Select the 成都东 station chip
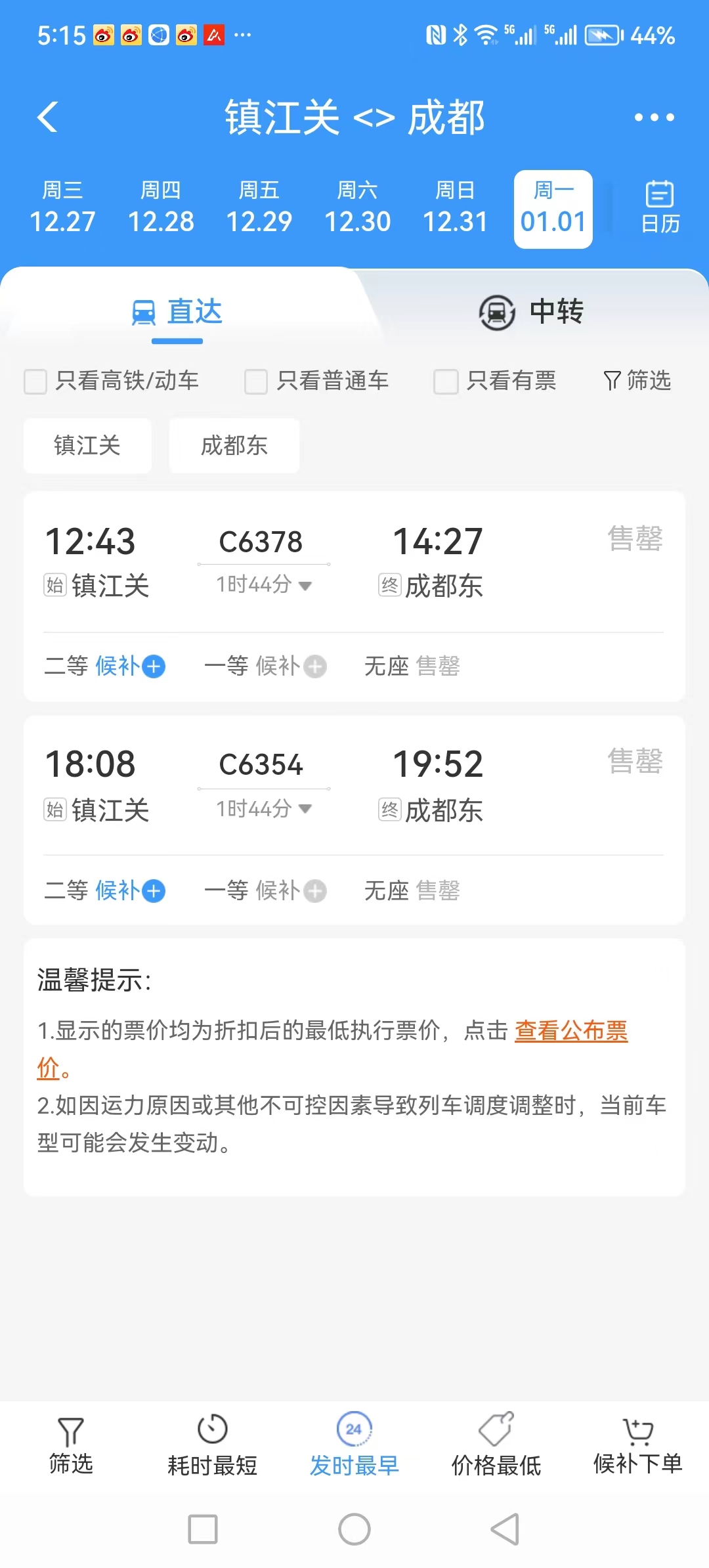Viewport: 709px width, 1568px height. (234, 446)
